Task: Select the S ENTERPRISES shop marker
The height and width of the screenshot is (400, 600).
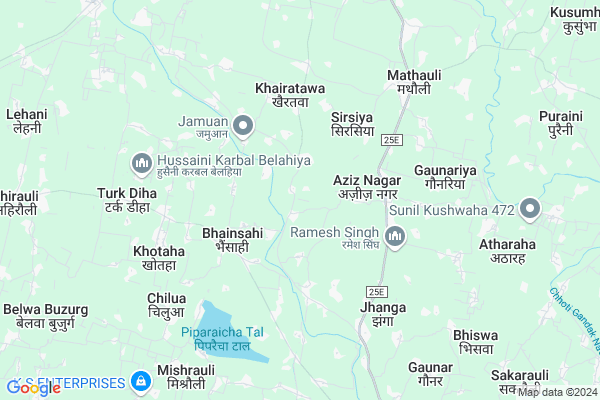Action: [x=141, y=382]
